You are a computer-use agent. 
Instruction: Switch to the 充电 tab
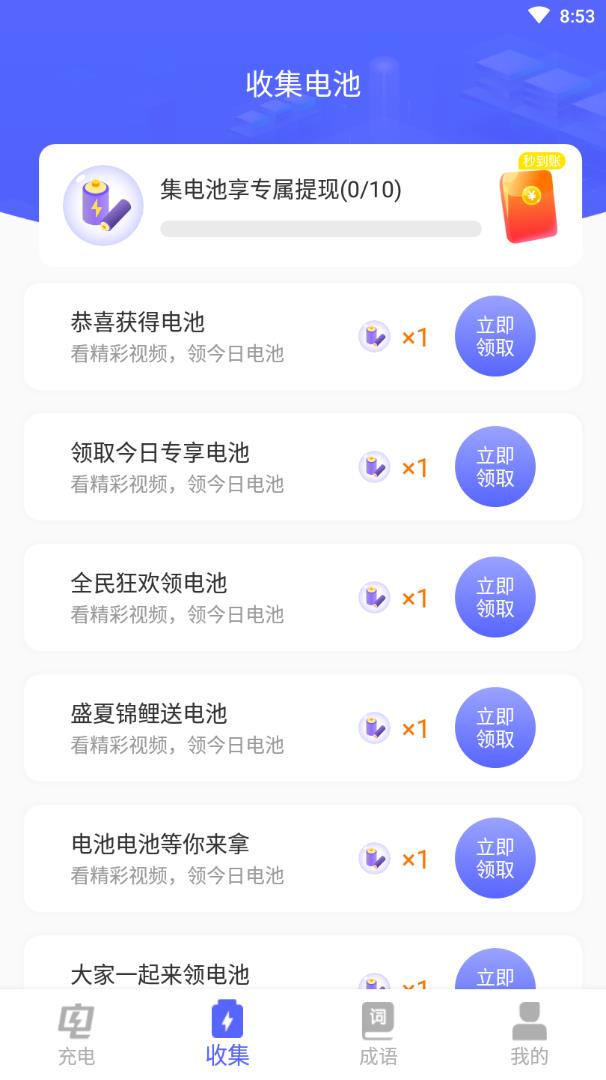click(76, 1035)
